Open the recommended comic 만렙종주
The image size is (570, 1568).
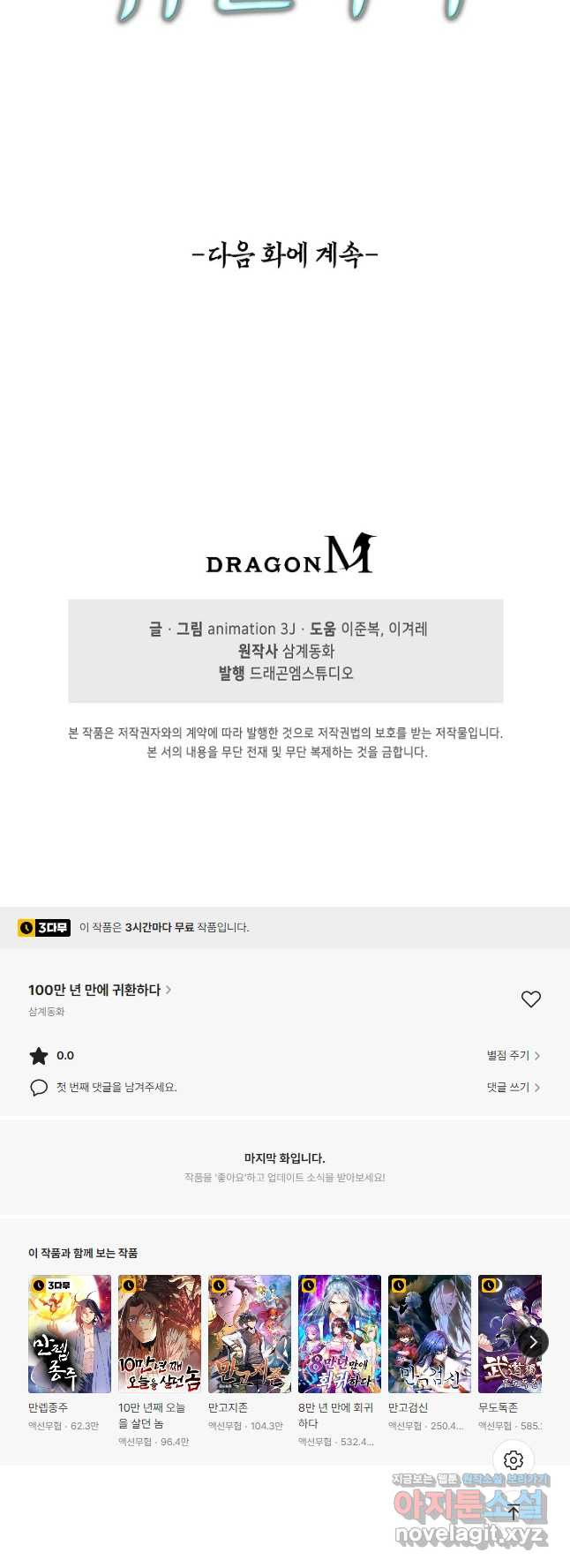(x=70, y=1333)
